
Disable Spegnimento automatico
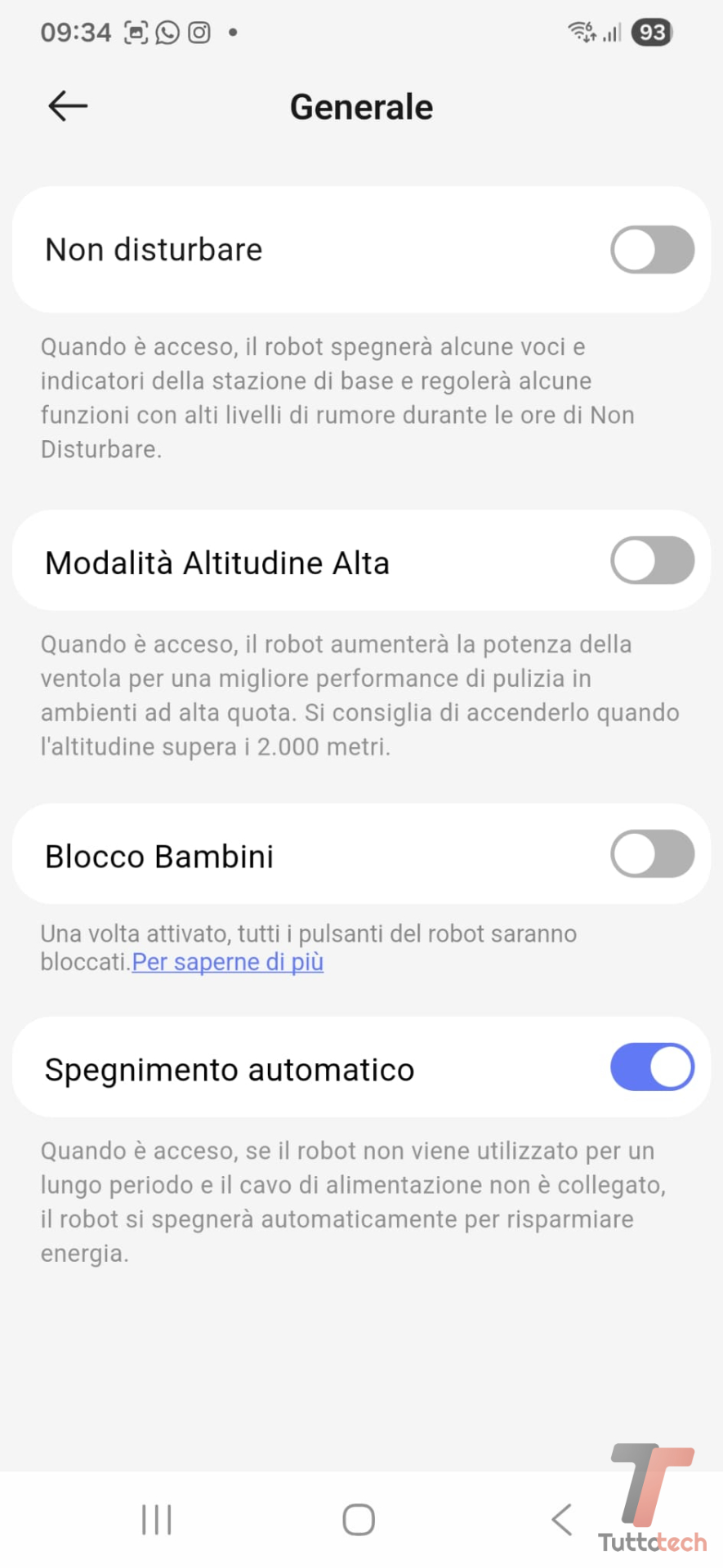pyautogui.click(x=652, y=1067)
